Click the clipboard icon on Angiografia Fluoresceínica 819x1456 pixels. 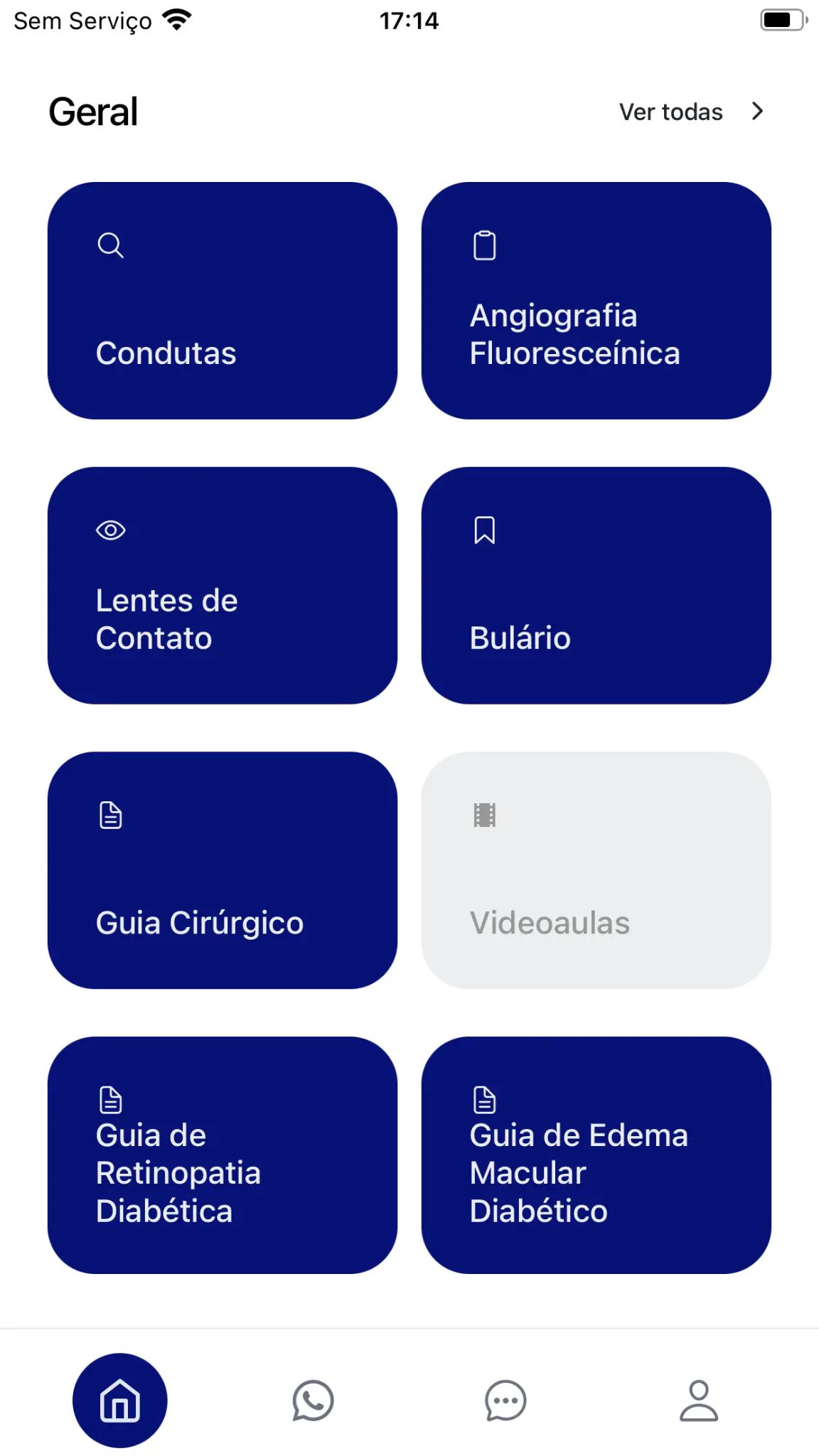(x=484, y=245)
